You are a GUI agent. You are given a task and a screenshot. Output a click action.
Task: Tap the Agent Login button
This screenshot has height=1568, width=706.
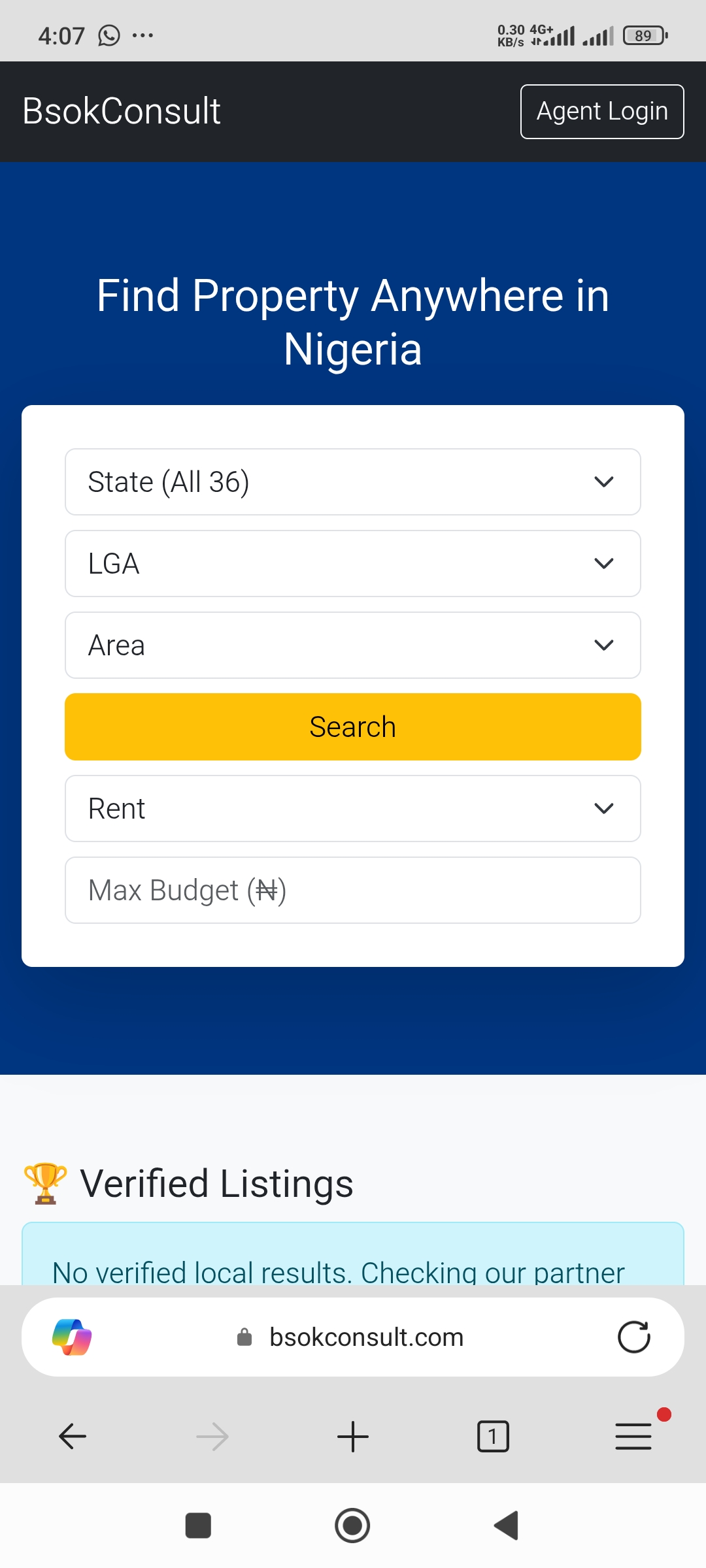tap(601, 112)
